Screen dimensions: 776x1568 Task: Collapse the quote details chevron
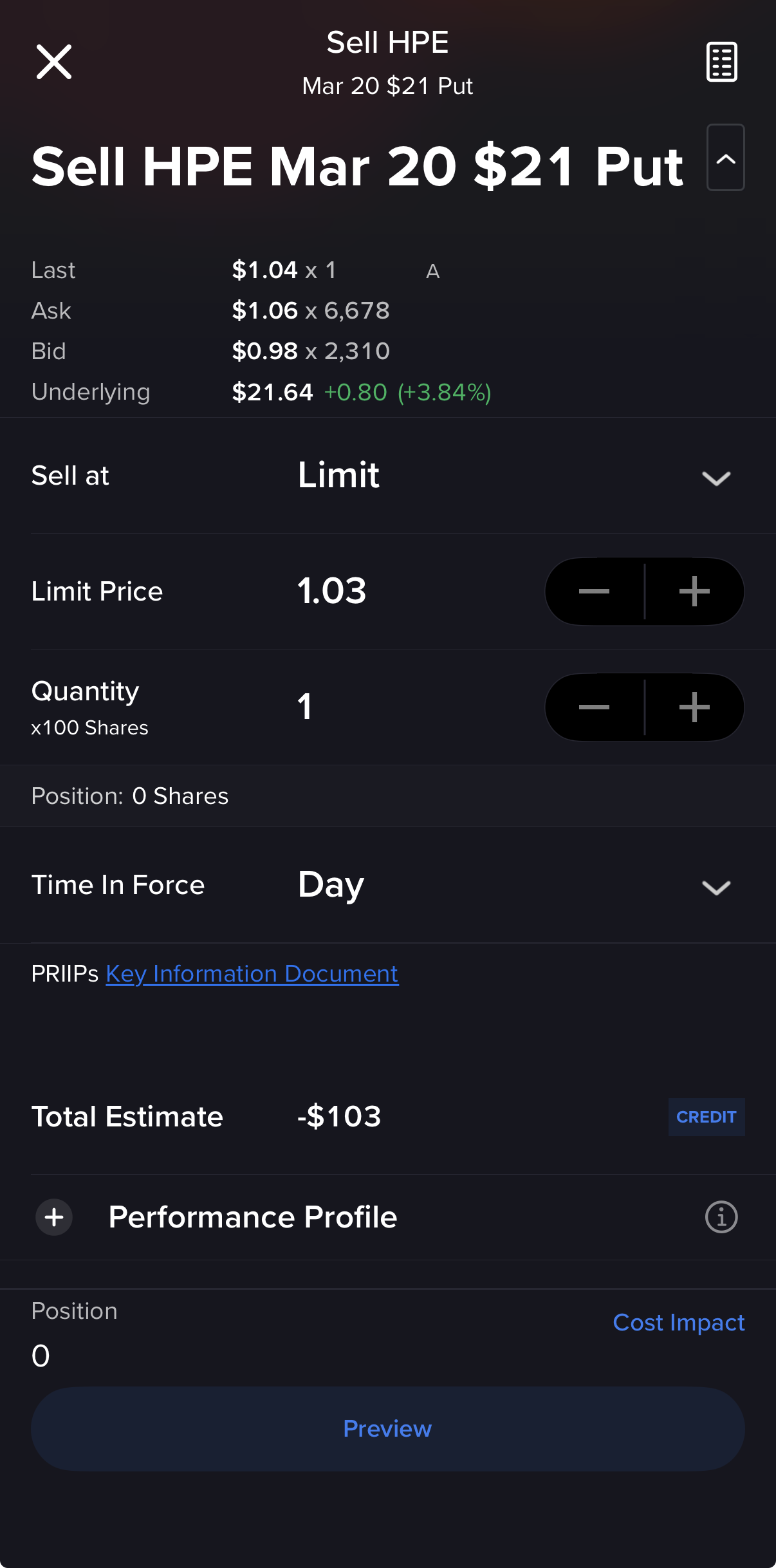click(725, 158)
